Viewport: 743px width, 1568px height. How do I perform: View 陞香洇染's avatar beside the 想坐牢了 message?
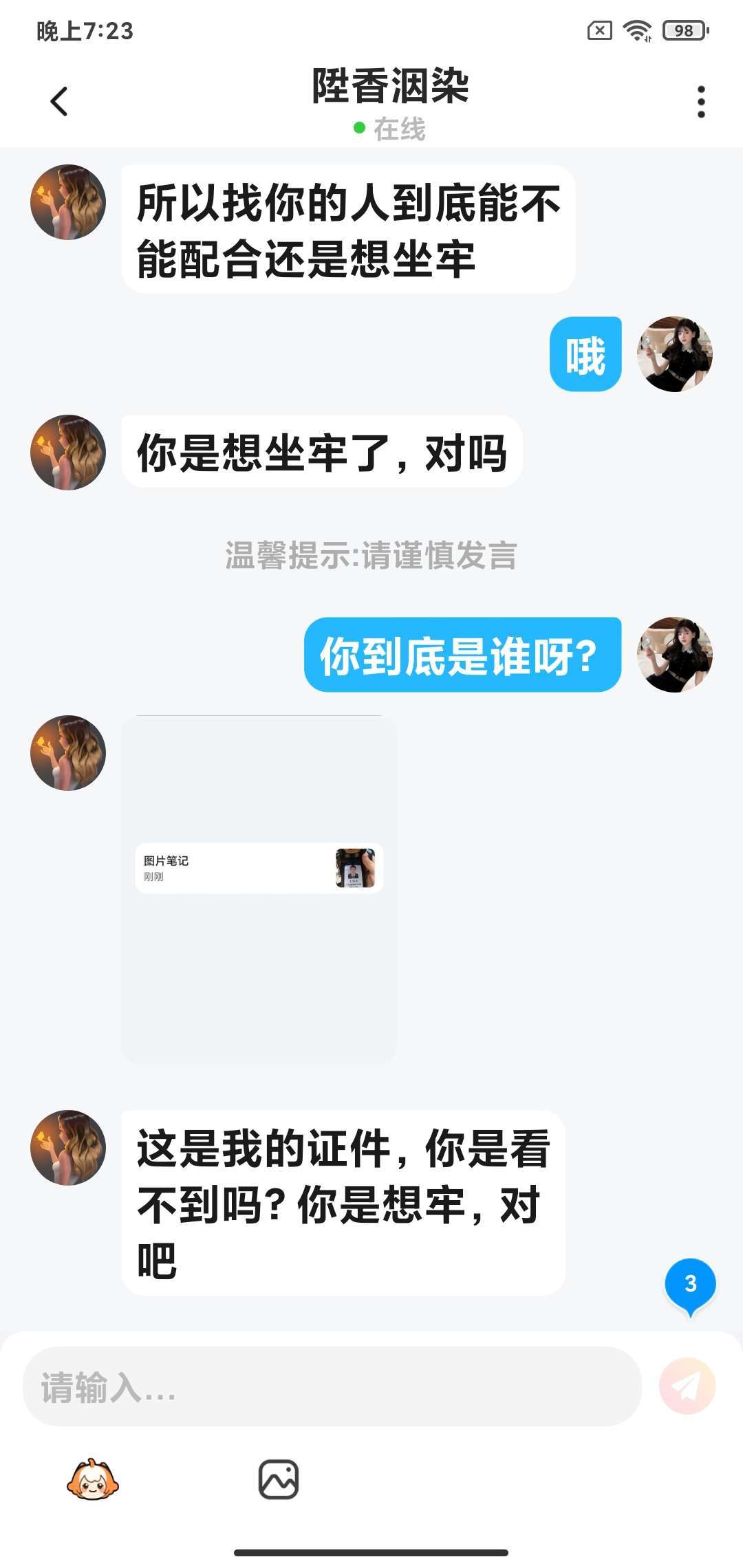coord(68,453)
